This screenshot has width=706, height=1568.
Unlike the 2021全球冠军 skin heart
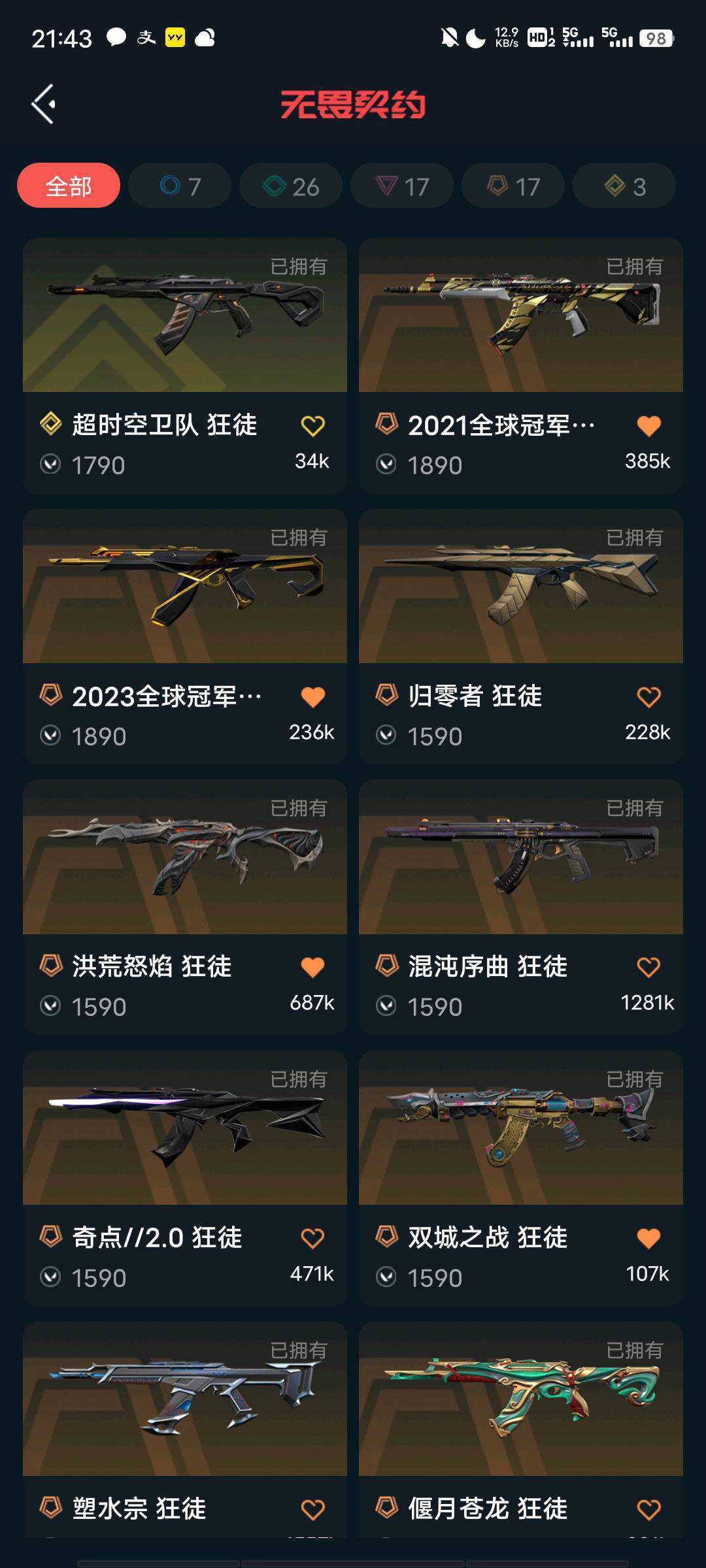pos(648,426)
